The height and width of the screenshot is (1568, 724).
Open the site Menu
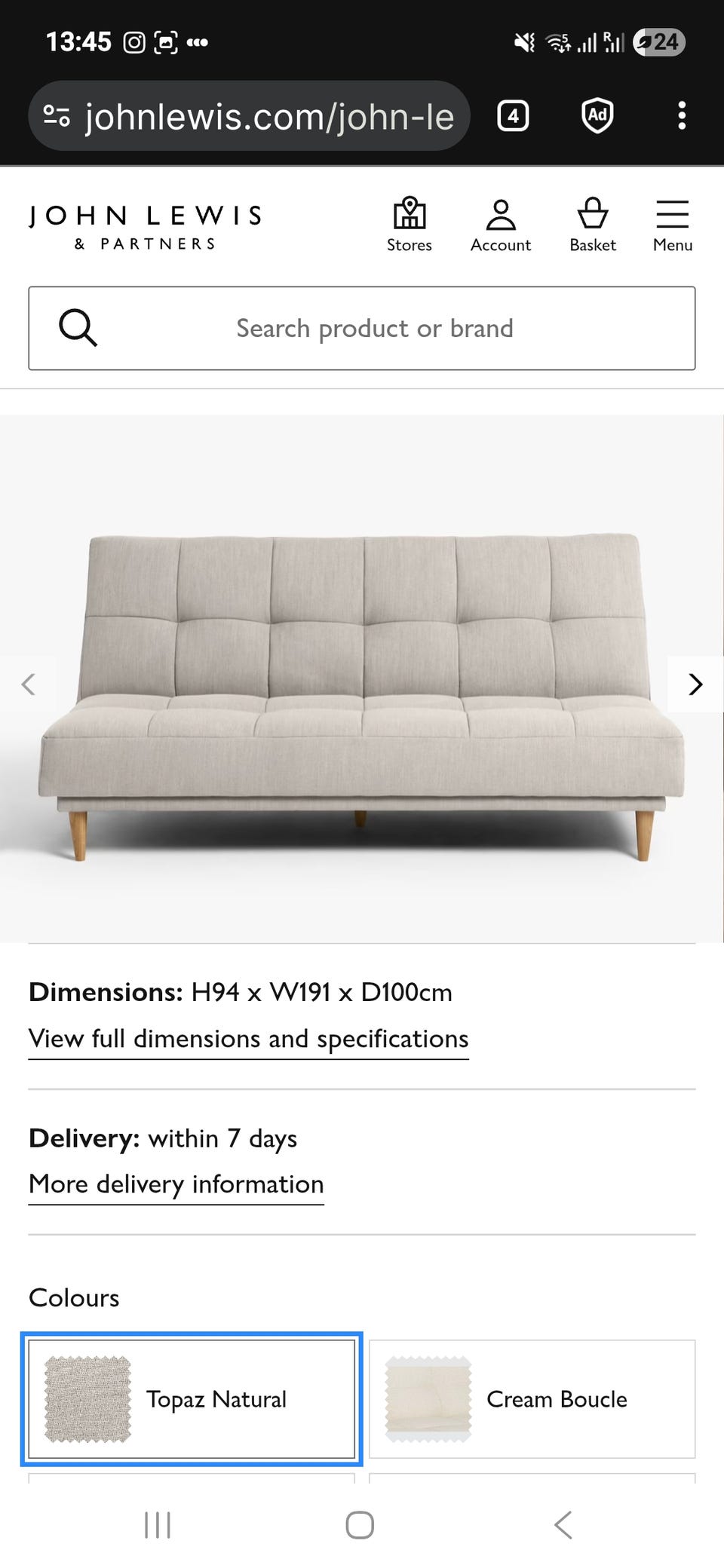[x=672, y=225]
